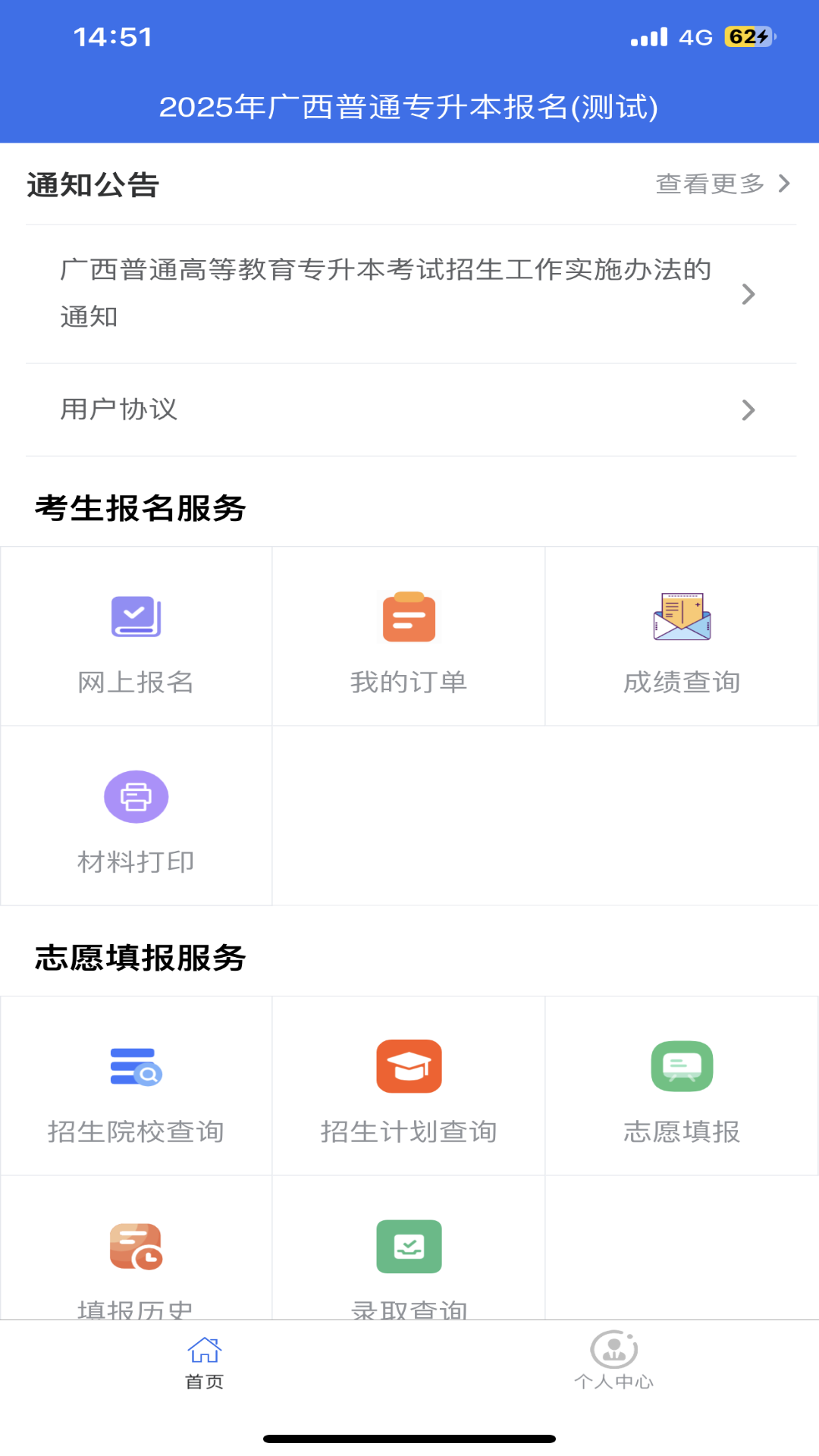The height and width of the screenshot is (1456, 819).
Task: Open 录取查询
Action: (x=409, y=1248)
